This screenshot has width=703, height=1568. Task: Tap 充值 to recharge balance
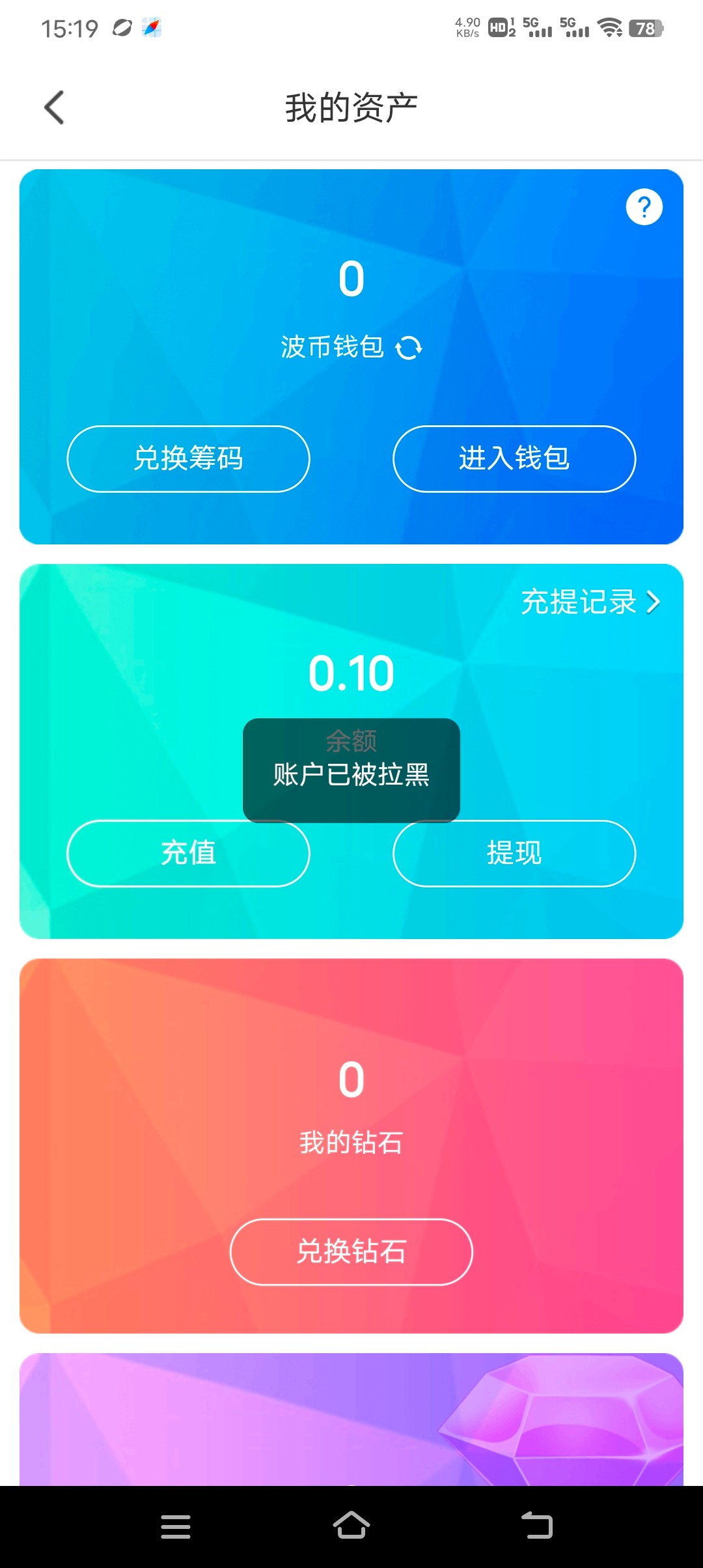coord(188,853)
